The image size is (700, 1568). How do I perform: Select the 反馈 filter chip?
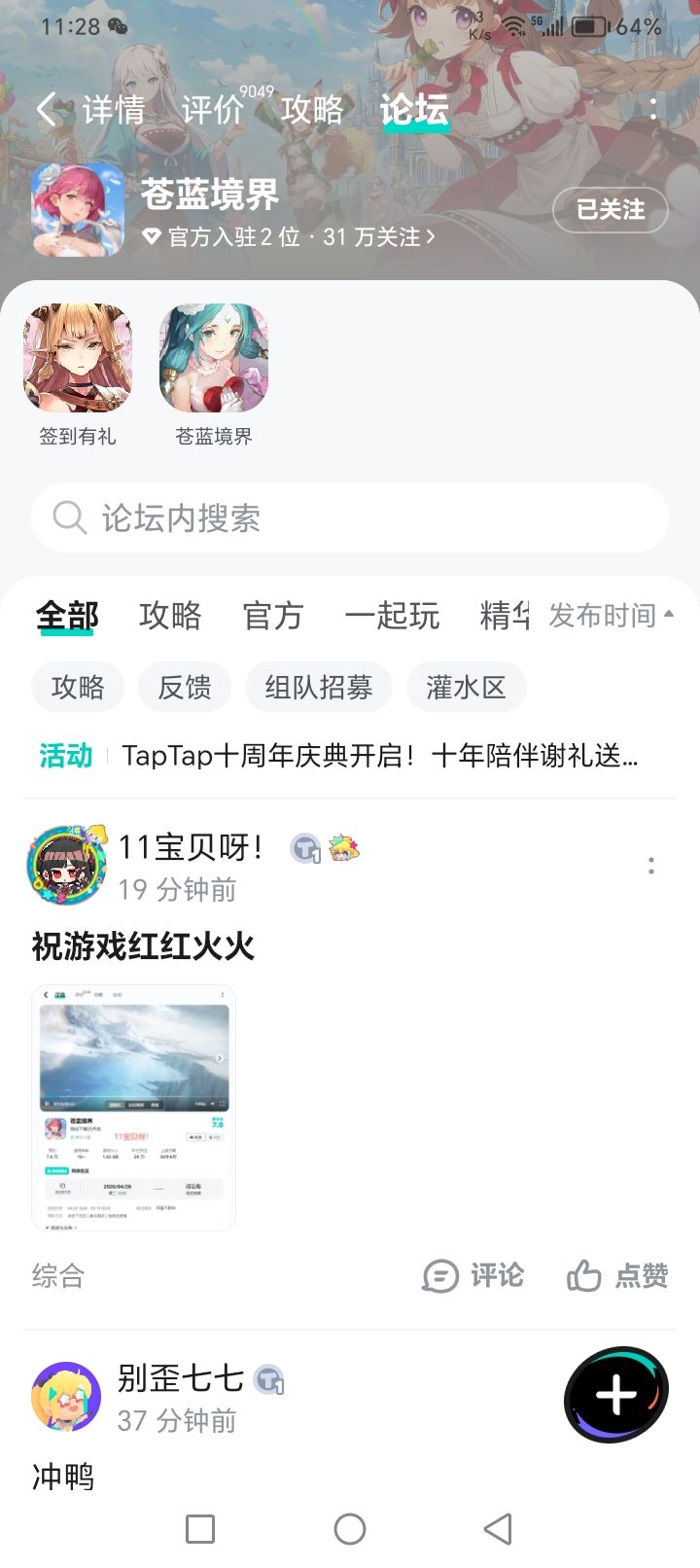(184, 687)
